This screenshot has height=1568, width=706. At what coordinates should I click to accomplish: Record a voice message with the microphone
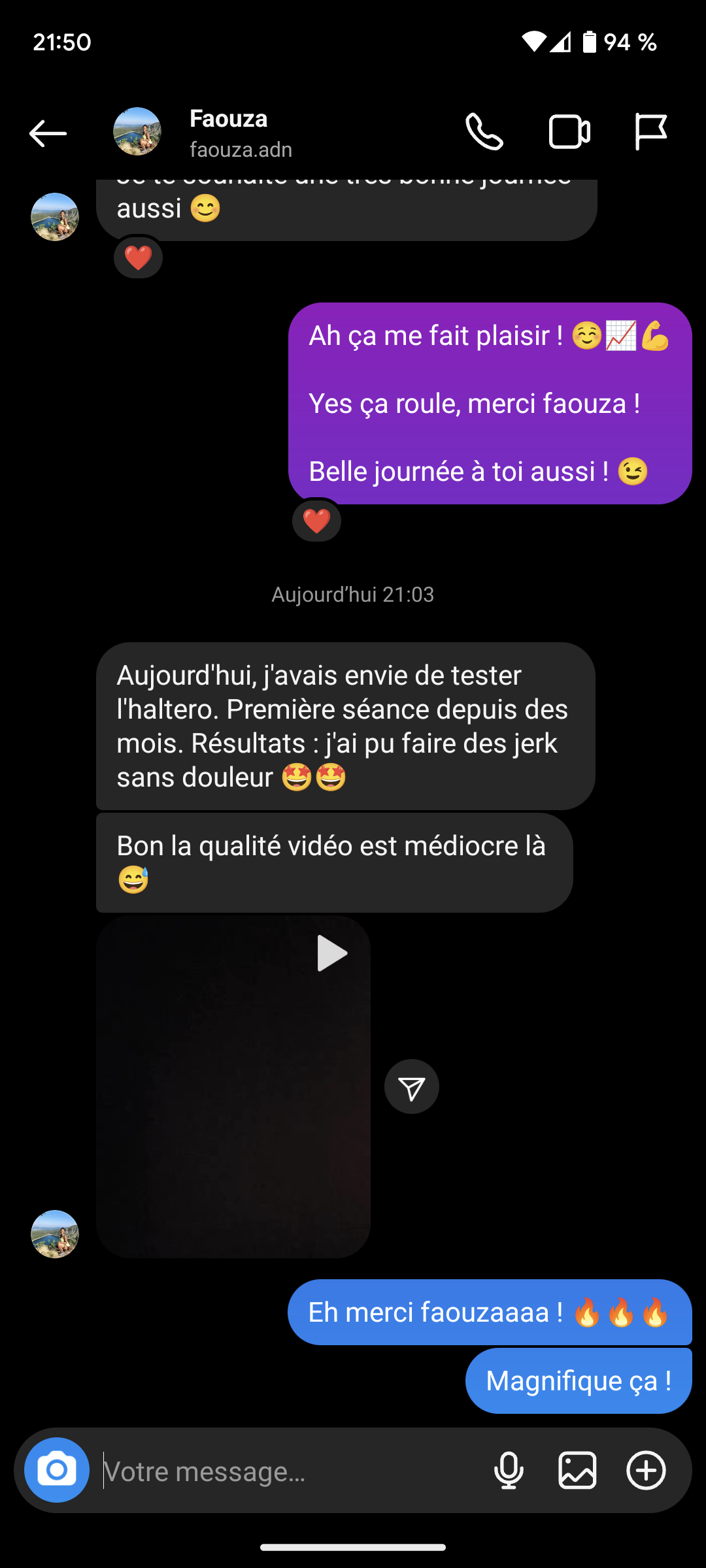pos(509,1471)
